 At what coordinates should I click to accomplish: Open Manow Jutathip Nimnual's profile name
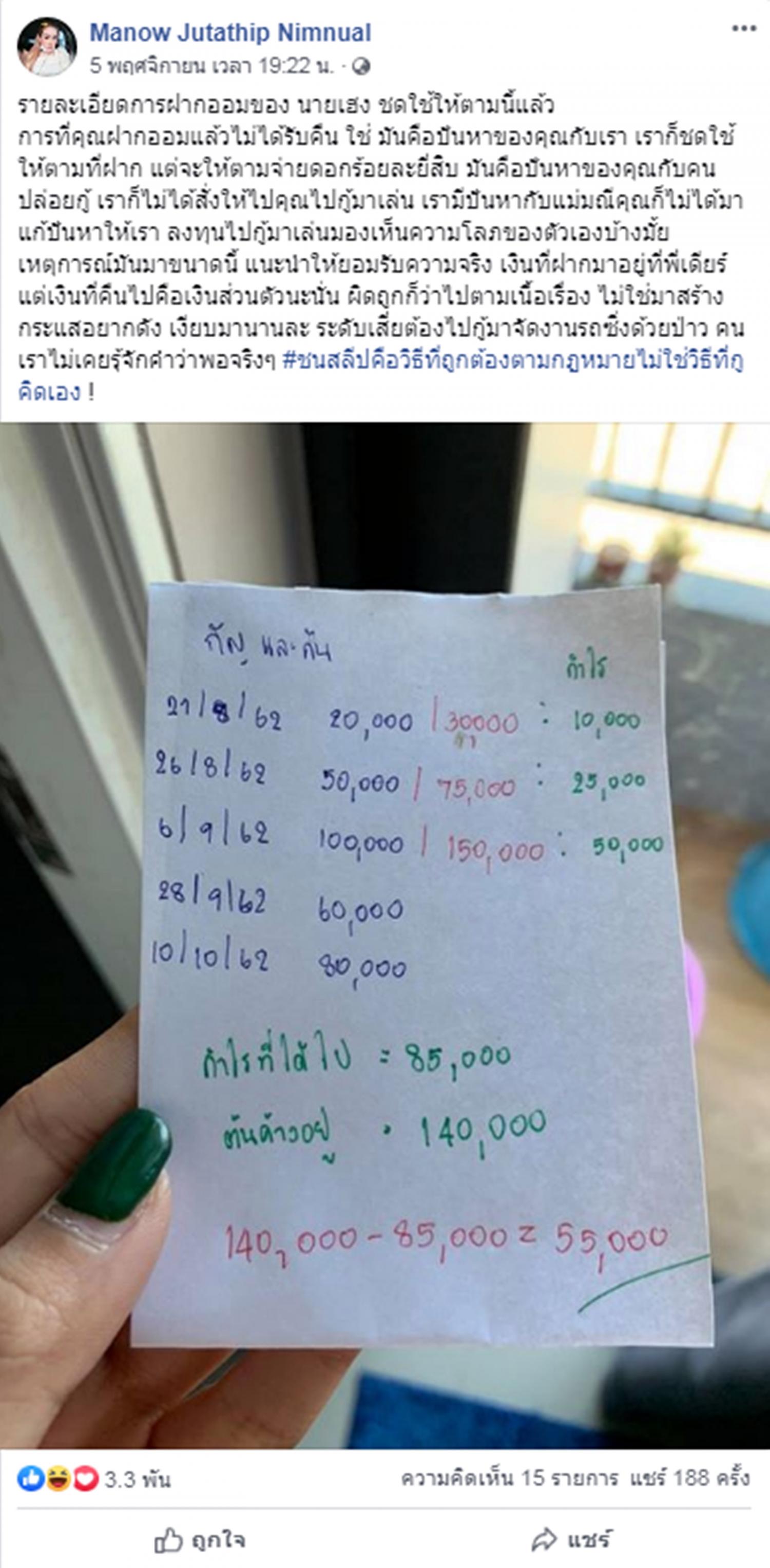click(x=230, y=32)
